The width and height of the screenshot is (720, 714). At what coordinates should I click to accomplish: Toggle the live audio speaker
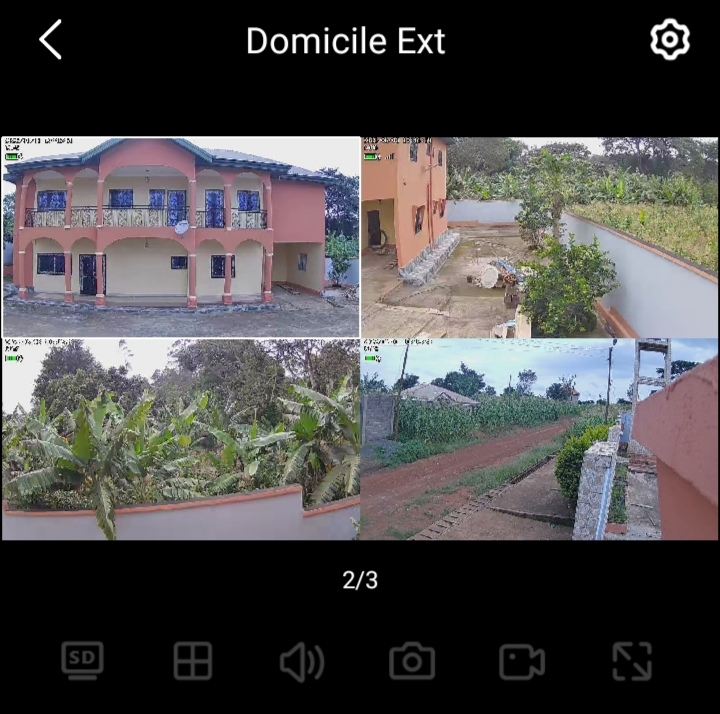[301, 661]
